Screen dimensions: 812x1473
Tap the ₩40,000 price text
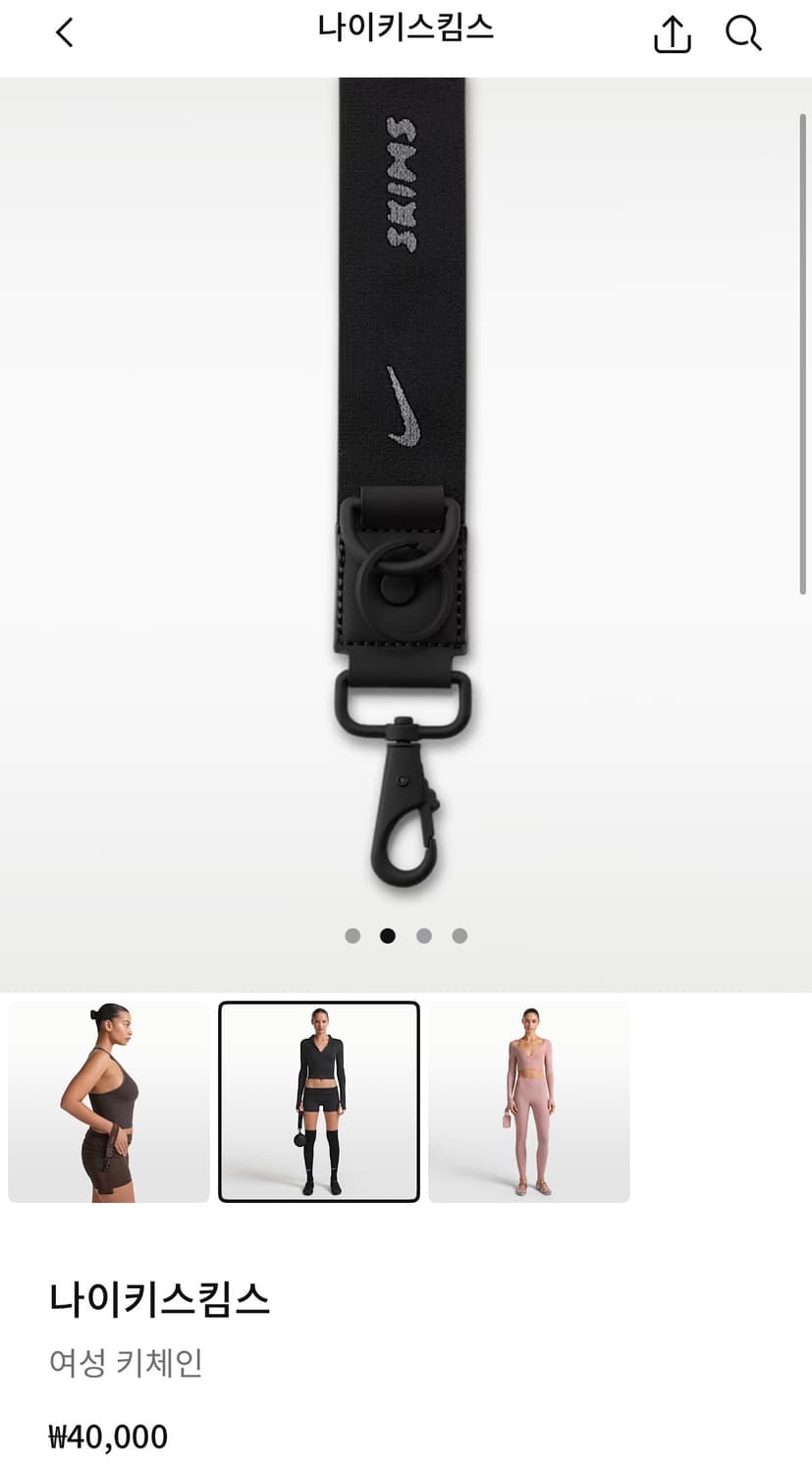coord(109,1437)
